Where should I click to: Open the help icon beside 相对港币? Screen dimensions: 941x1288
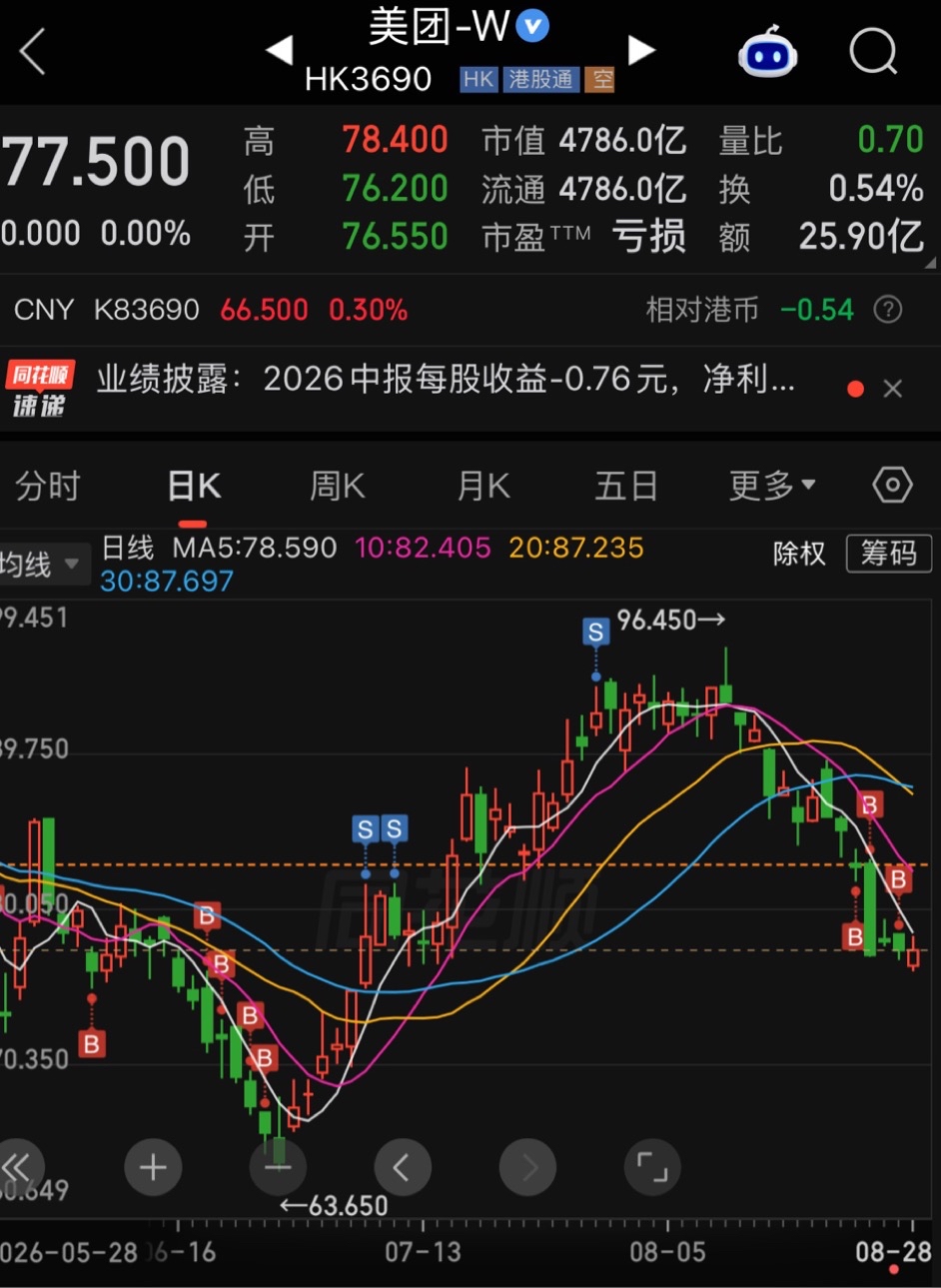pos(887,310)
